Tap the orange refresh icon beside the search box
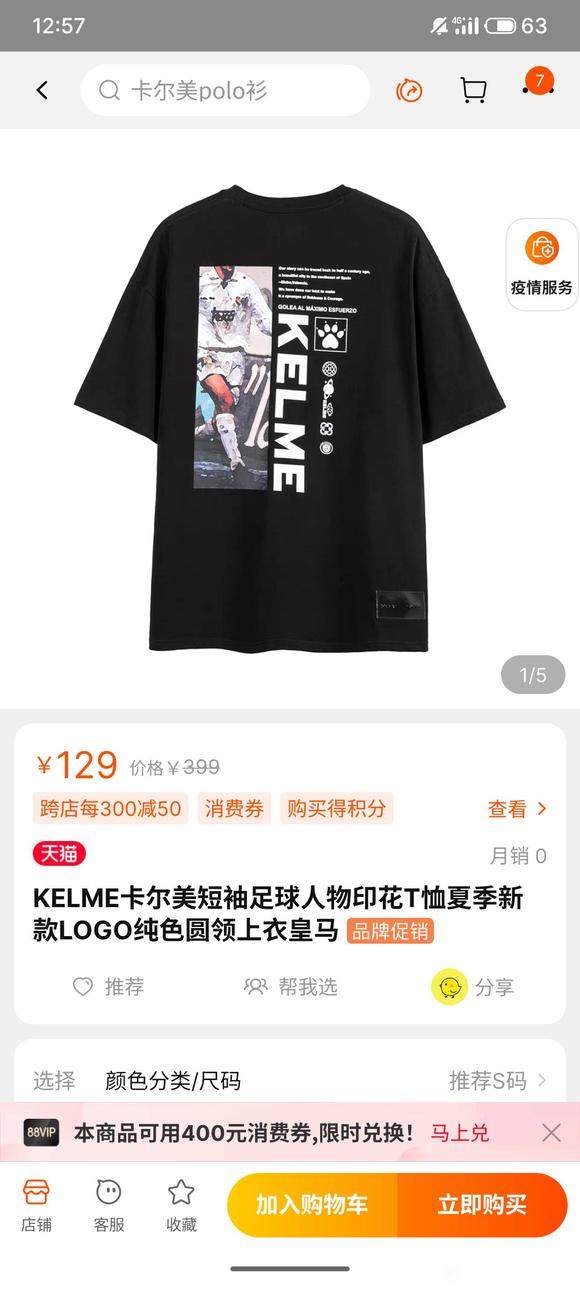The width and height of the screenshot is (580, 1289). 409,91
